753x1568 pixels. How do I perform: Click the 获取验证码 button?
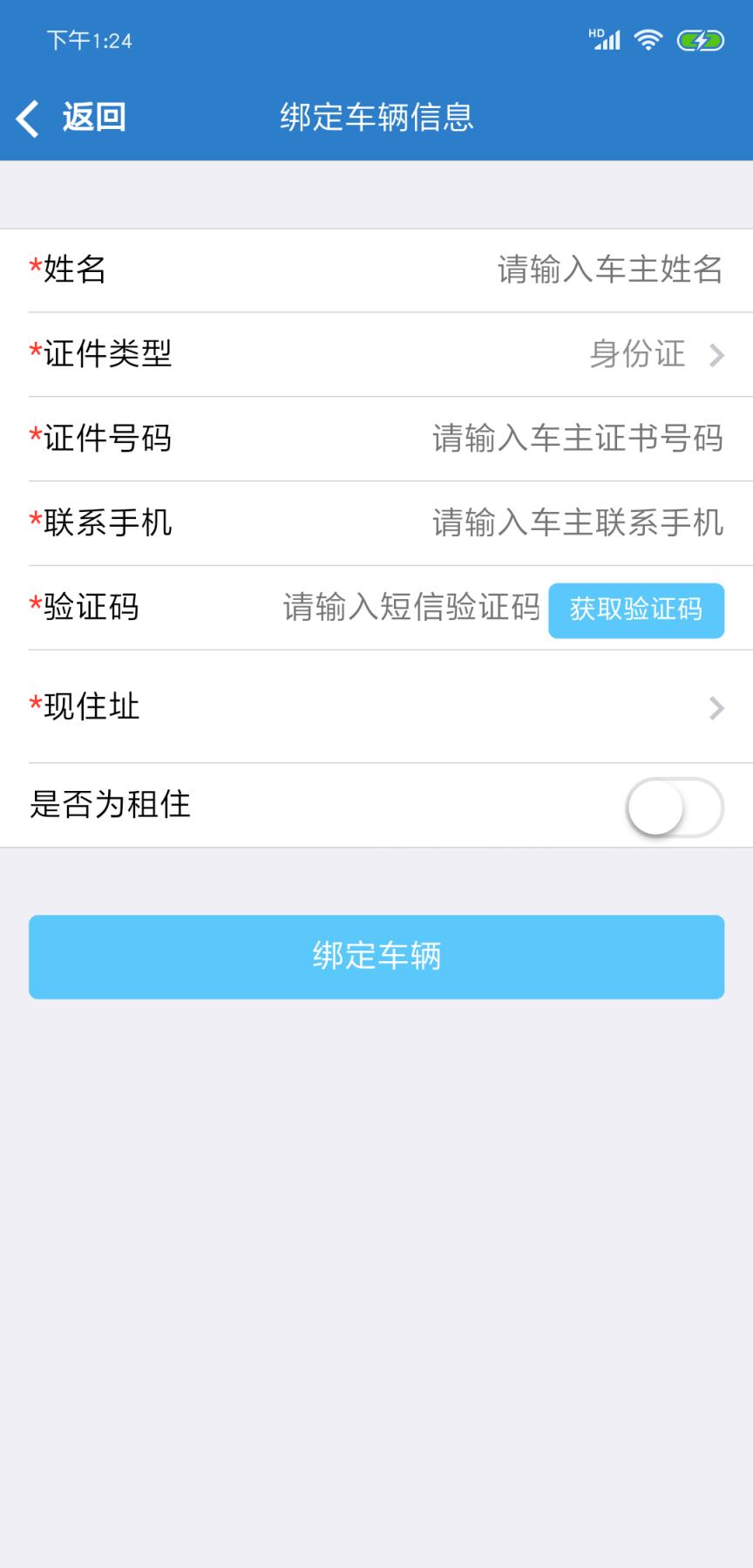click(636, 610)
